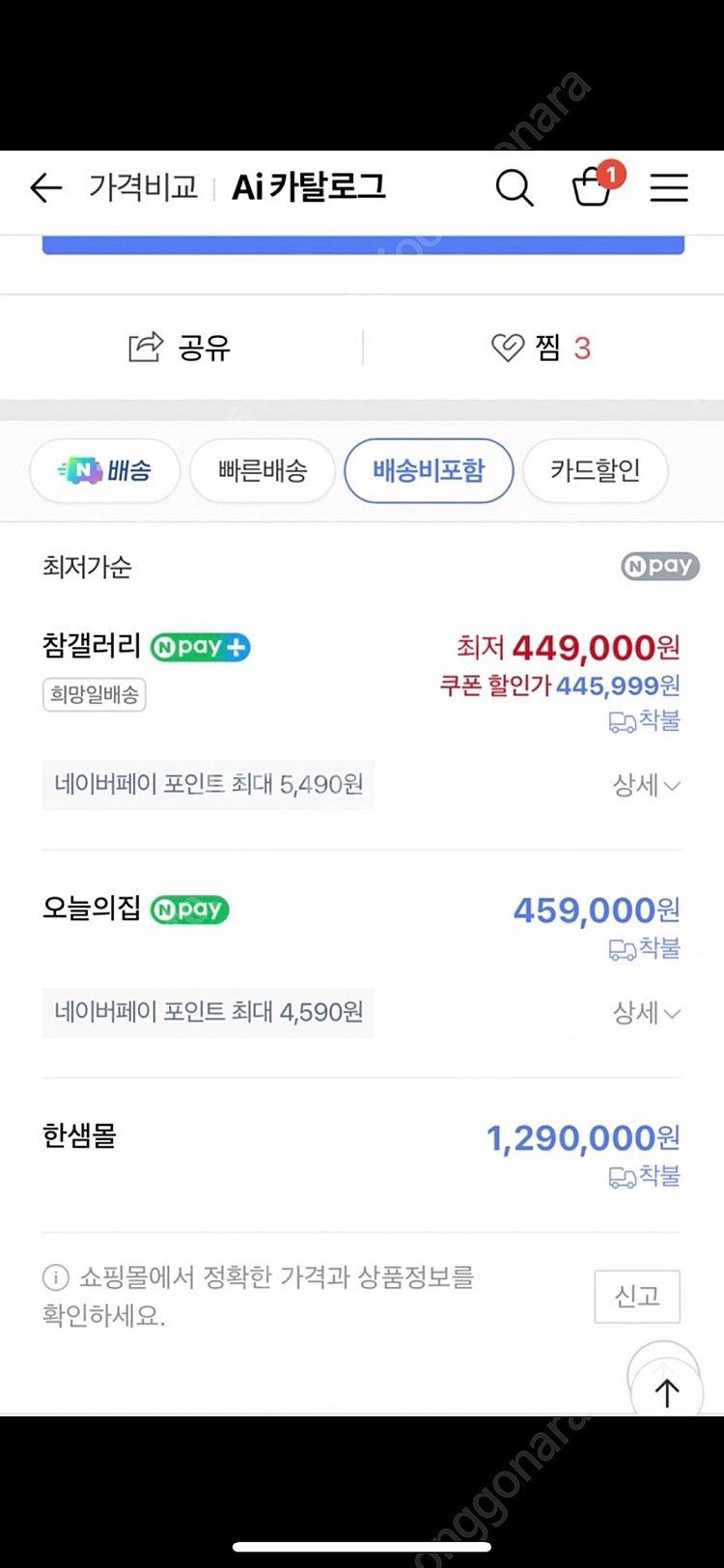
Task: Click the 신고 report button
Action: click(637, 1297)
